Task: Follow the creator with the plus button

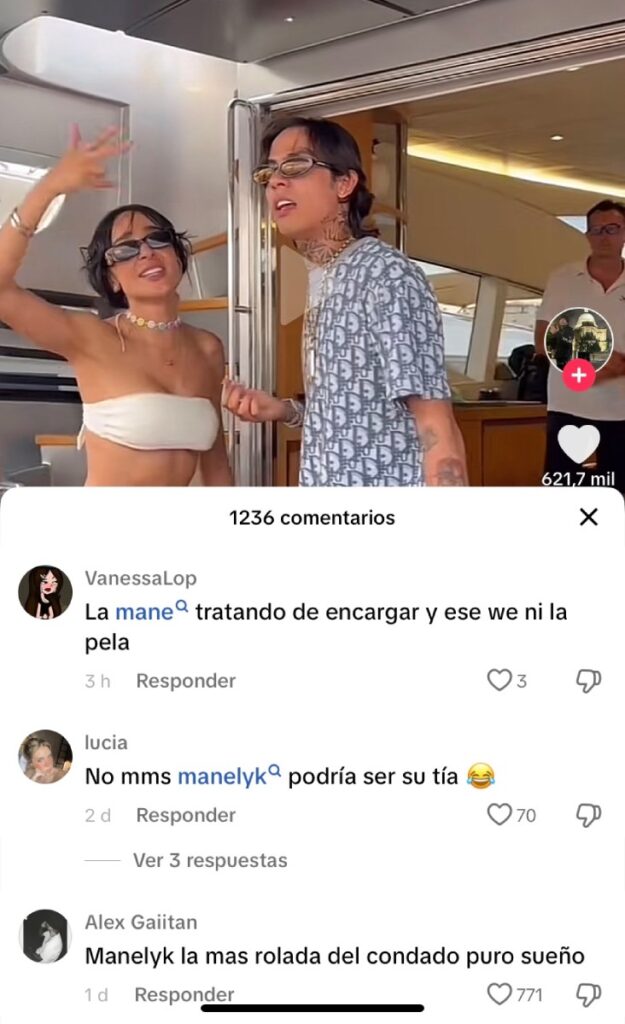Action: [x=579, y=376]
